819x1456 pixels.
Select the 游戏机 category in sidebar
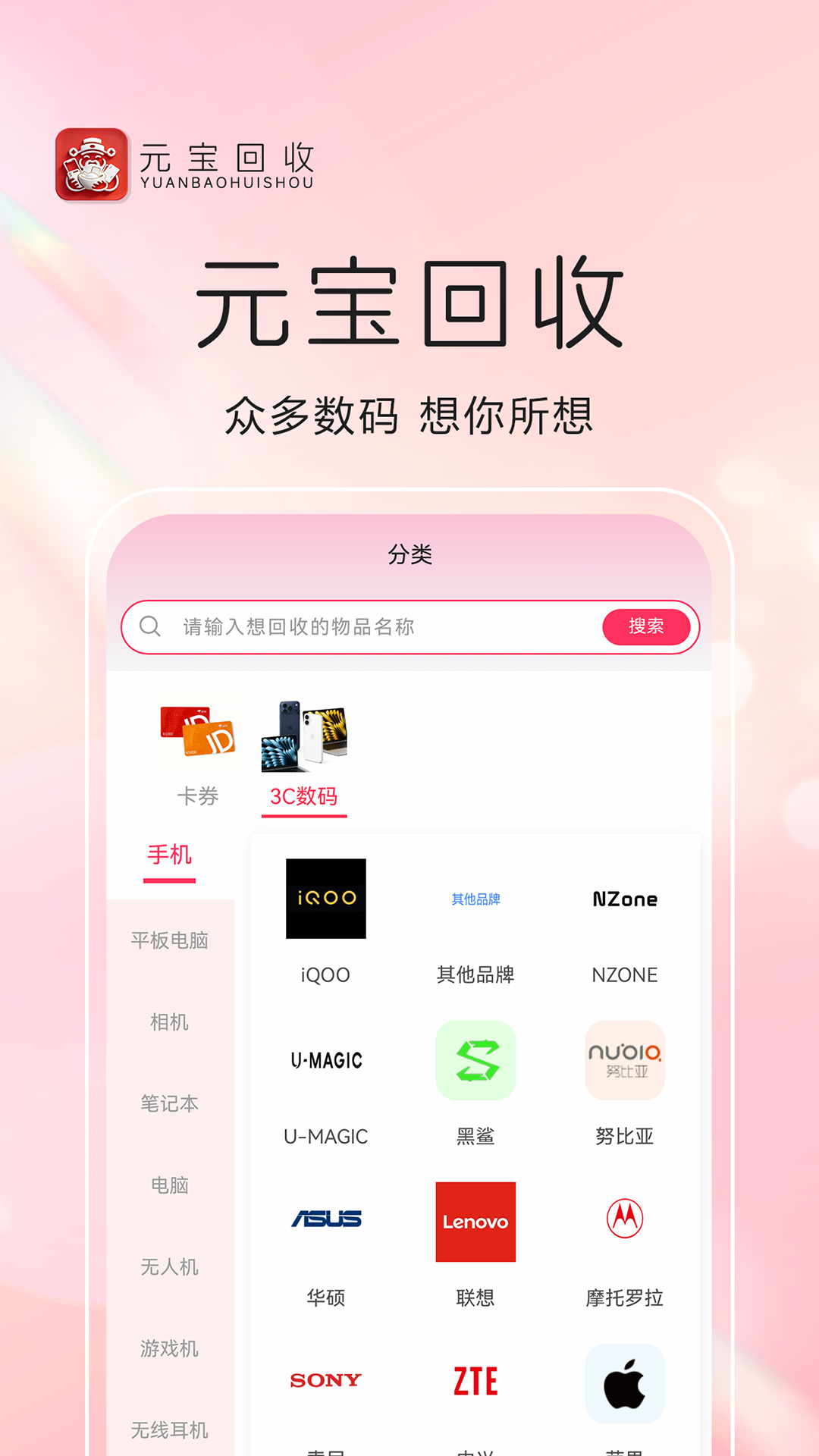pyautogui.click(x=170, y=1349)
